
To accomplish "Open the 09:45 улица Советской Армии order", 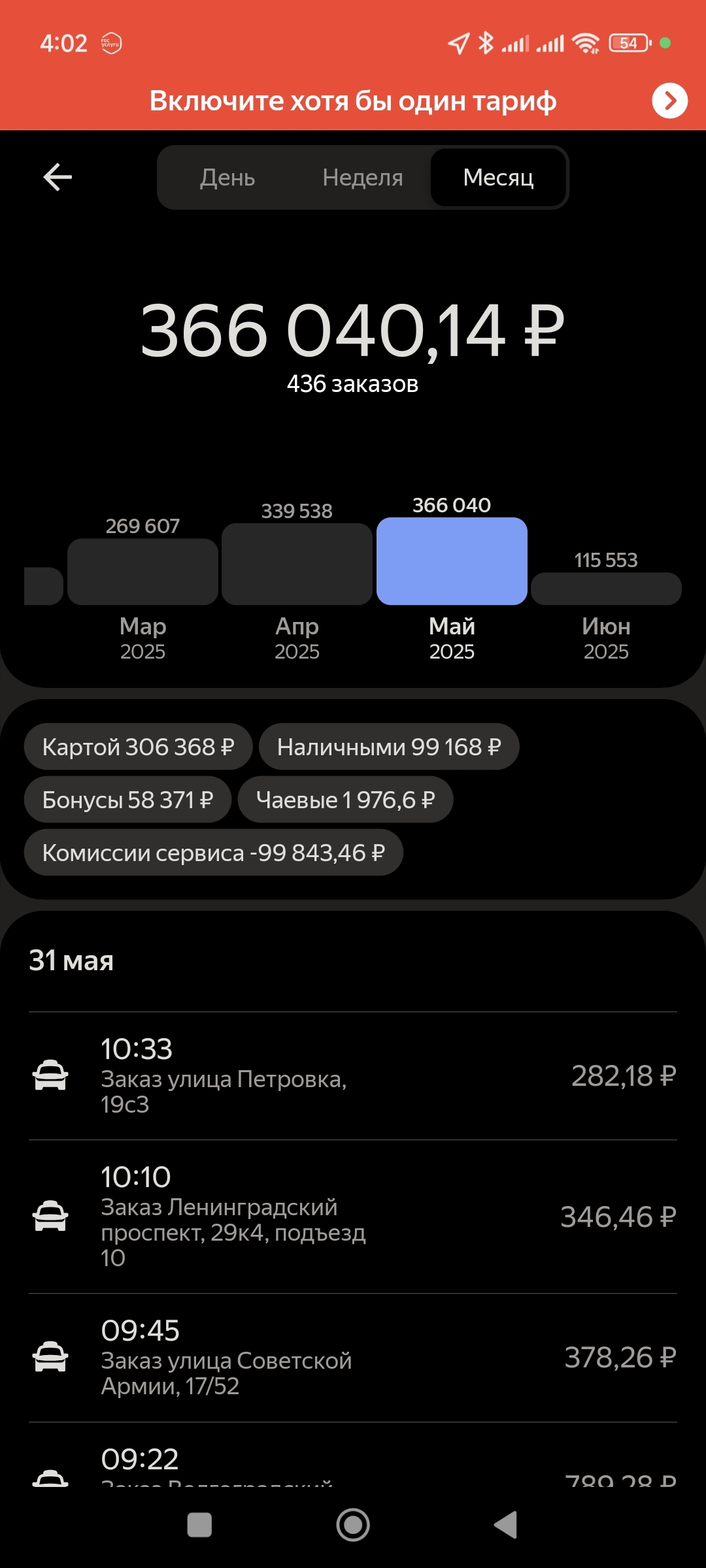I will 353,1358.
